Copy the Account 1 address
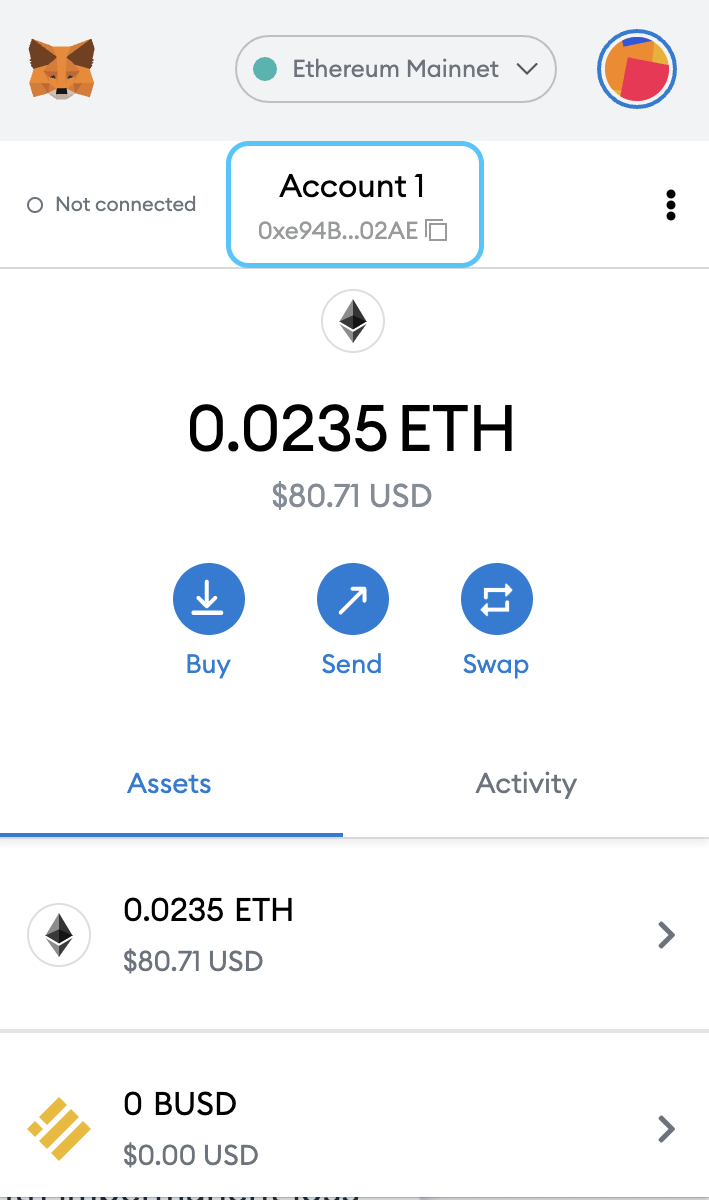The height and width of the screenshot is (1200, 709). 436,231
